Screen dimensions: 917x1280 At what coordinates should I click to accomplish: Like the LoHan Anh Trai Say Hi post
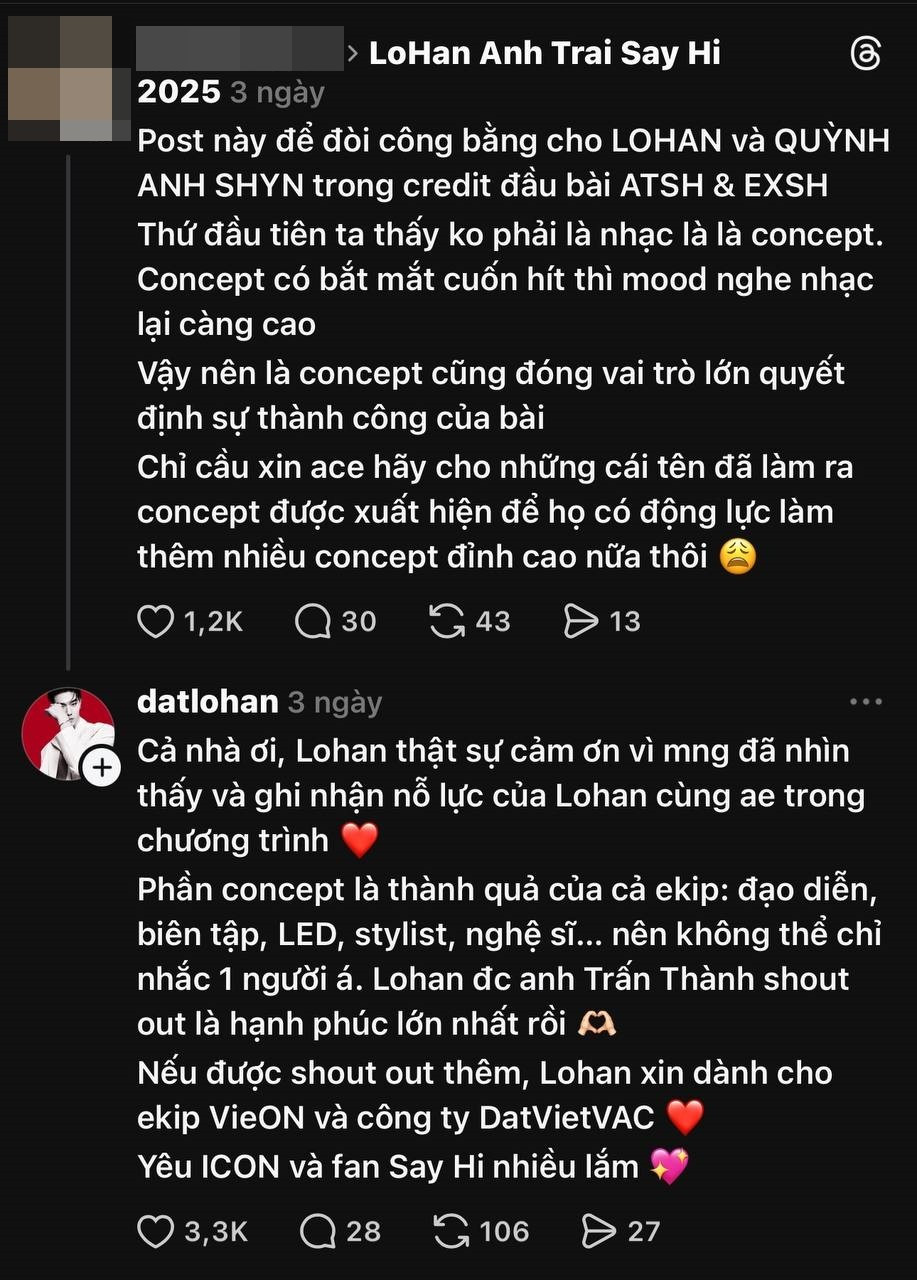pos(156,621)
